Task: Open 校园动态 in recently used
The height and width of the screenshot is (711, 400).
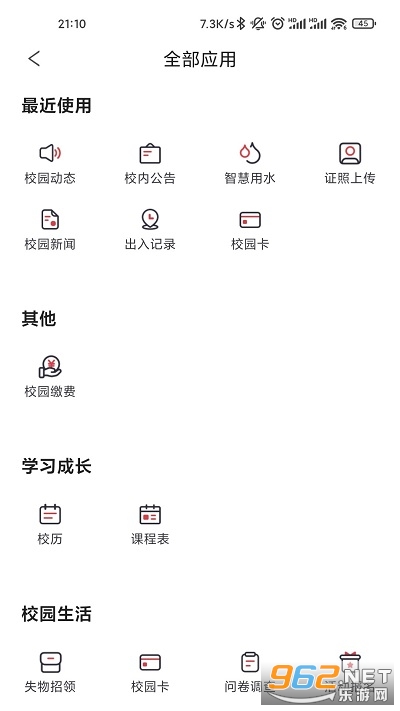Action: tap(50, 163)
